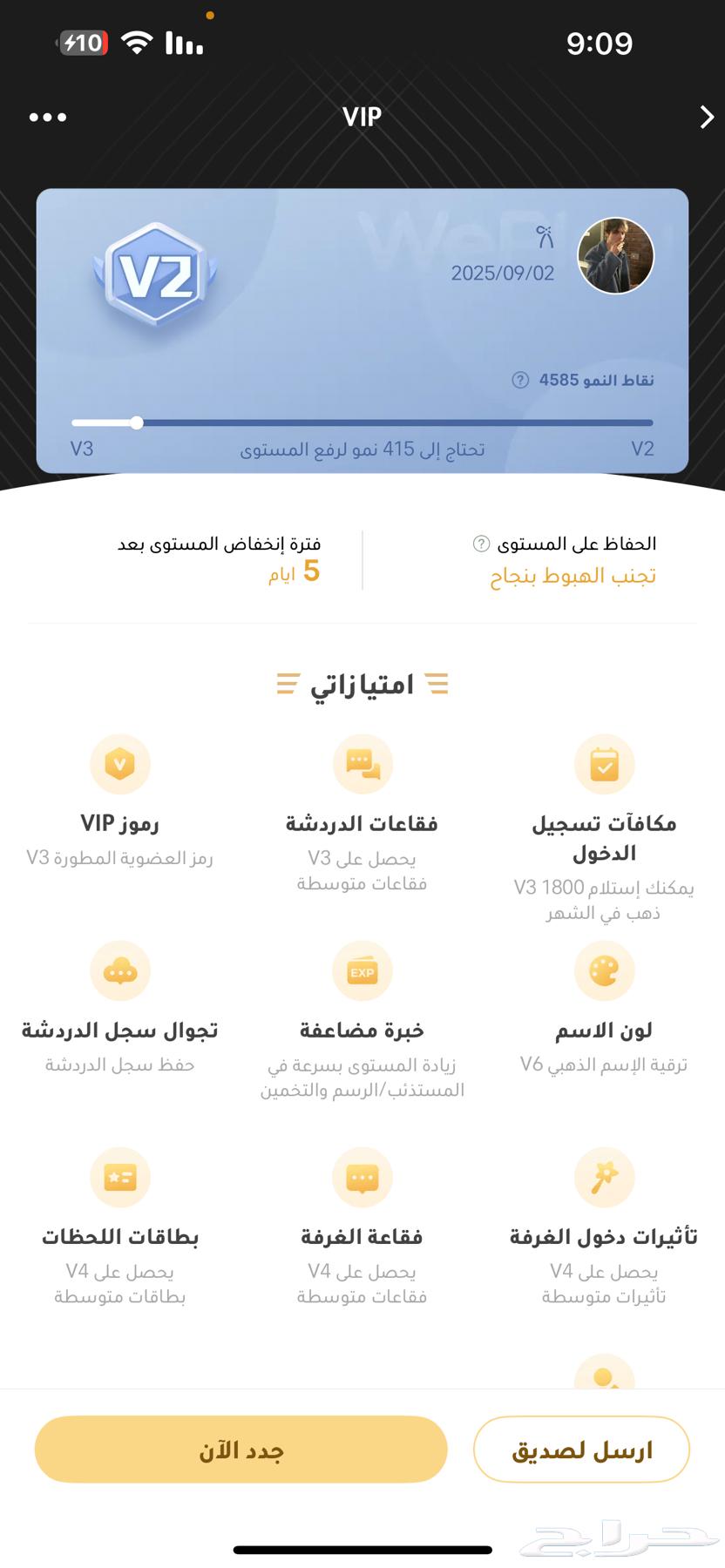Viewport: 725px width, 1568px height.
Task: Tap the room entry effects wand icon
Action: click(604, 1177)
